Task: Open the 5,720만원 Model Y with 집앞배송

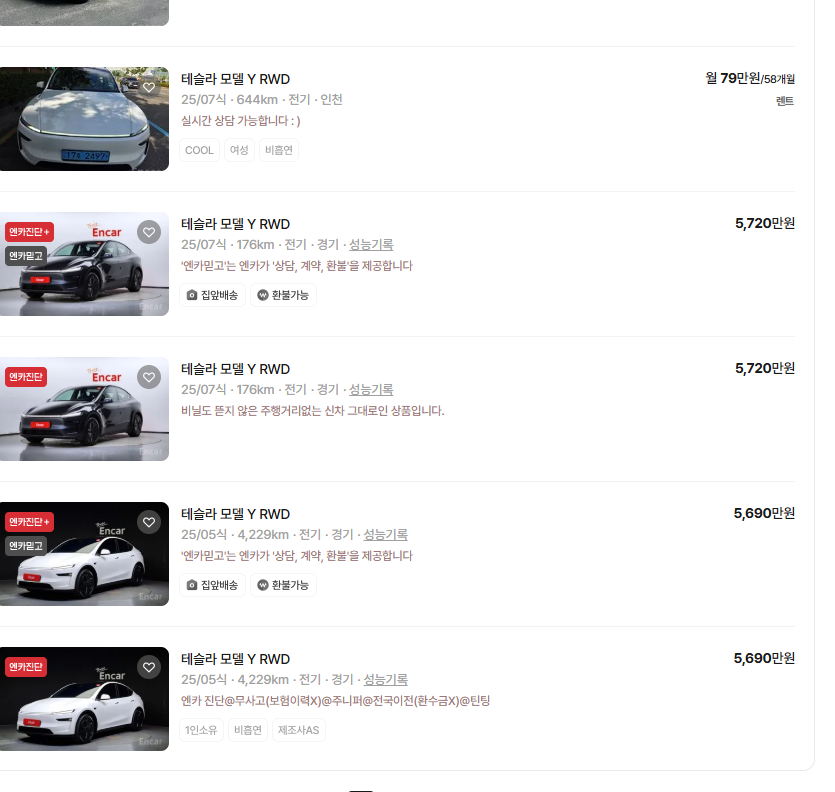Action: [235, 224]
